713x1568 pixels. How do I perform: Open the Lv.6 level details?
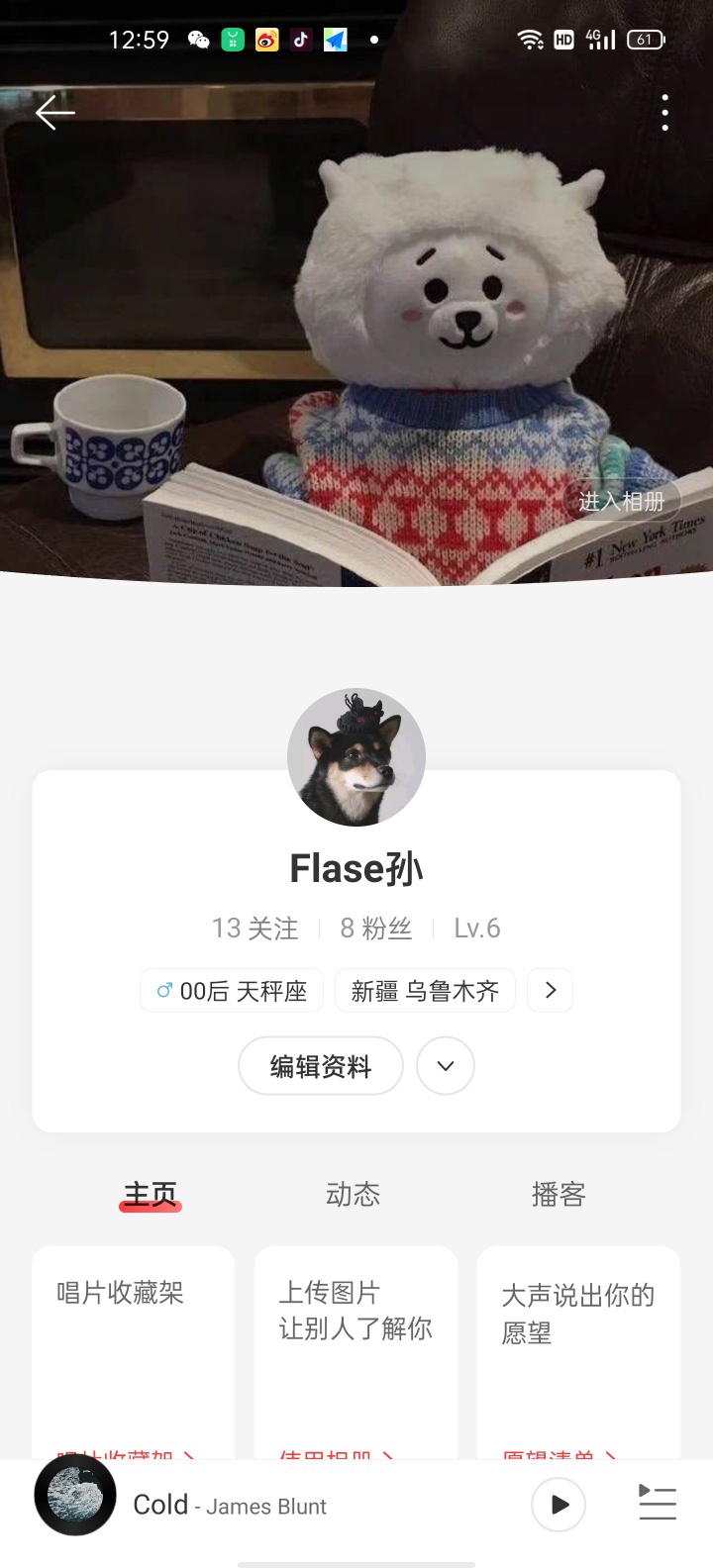476,929
